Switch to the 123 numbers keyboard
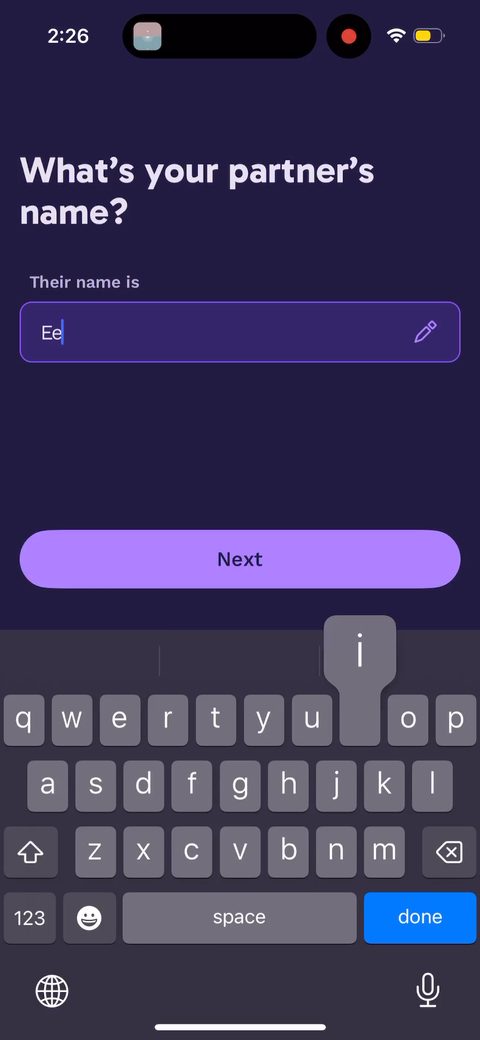 pos(30,918)
